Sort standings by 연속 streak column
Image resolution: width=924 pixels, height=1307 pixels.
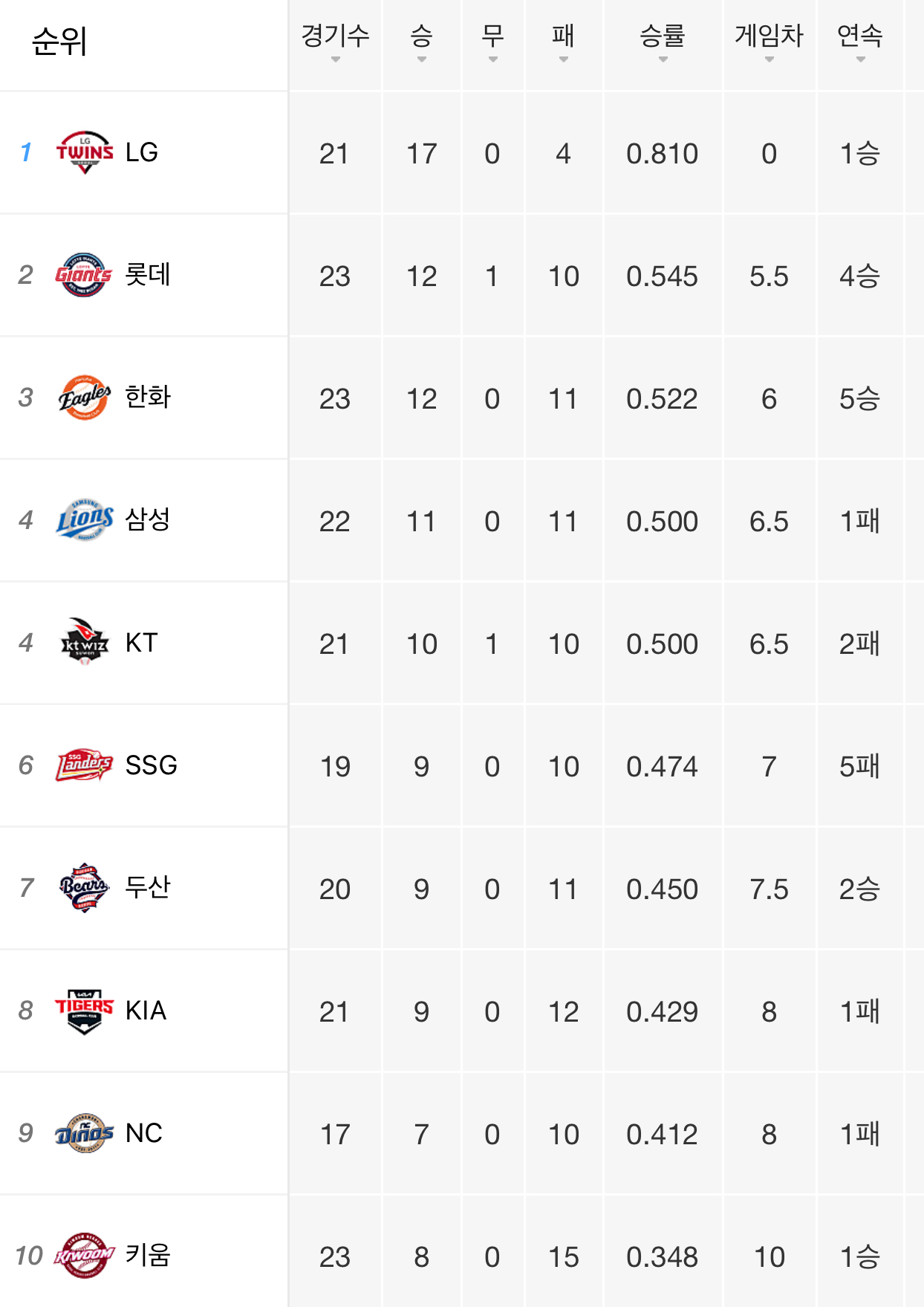(860, 42)
